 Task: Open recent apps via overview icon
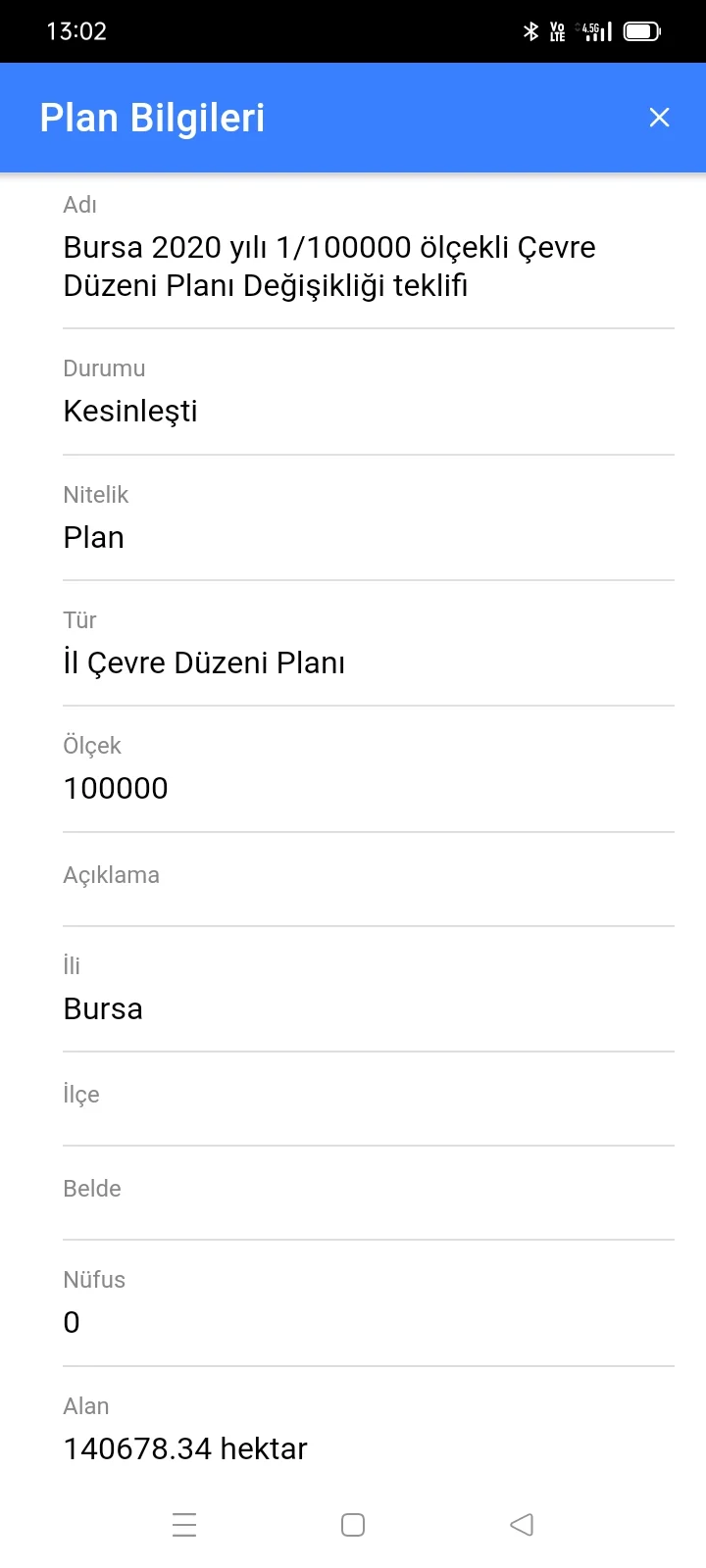click(184, 1525)
